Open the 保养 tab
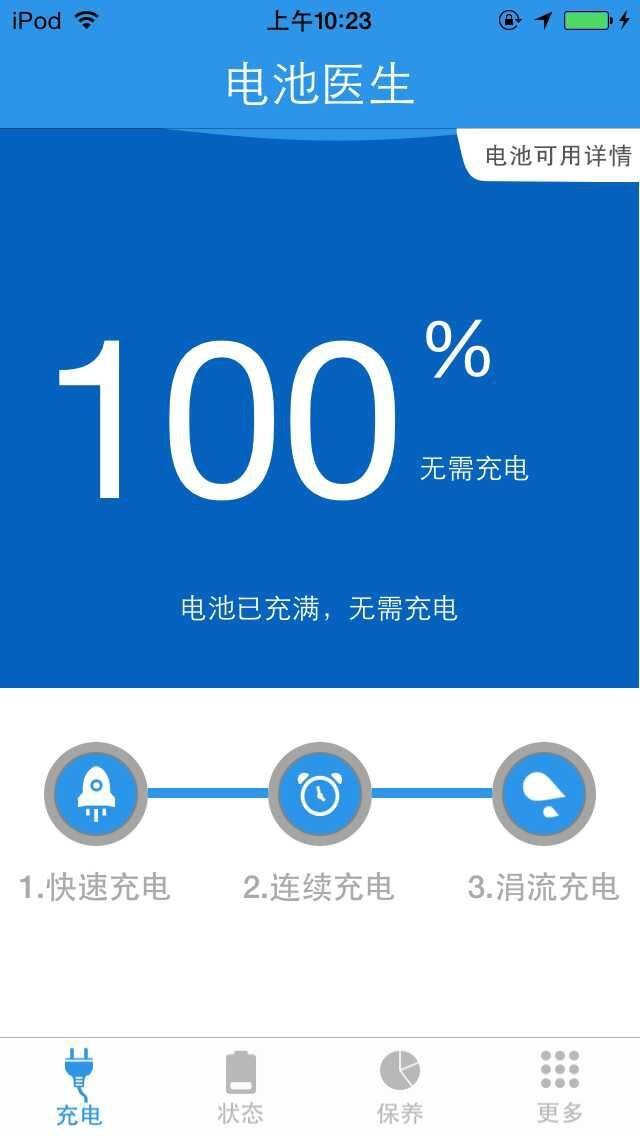The height and width of the screenshot is (1136, 640). click(x=400, y=1086)
